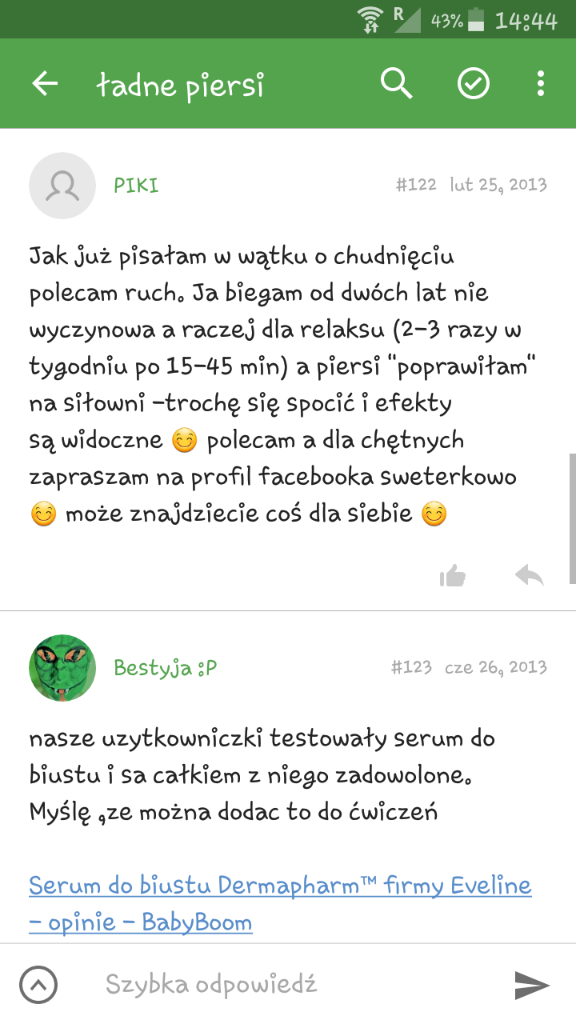
Task: Open the overflow menu
Action: tap(540, 84)
